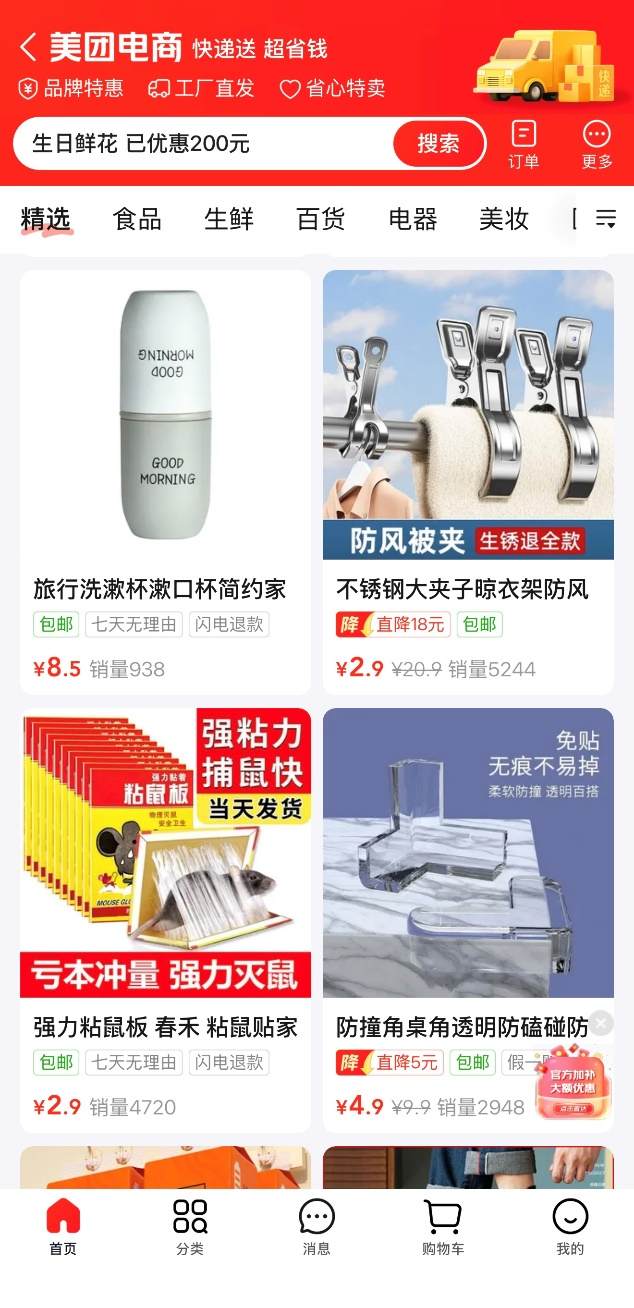The image size is (634, 1308).
Task: Open the 订单 orders page
Action: (523, 145)
